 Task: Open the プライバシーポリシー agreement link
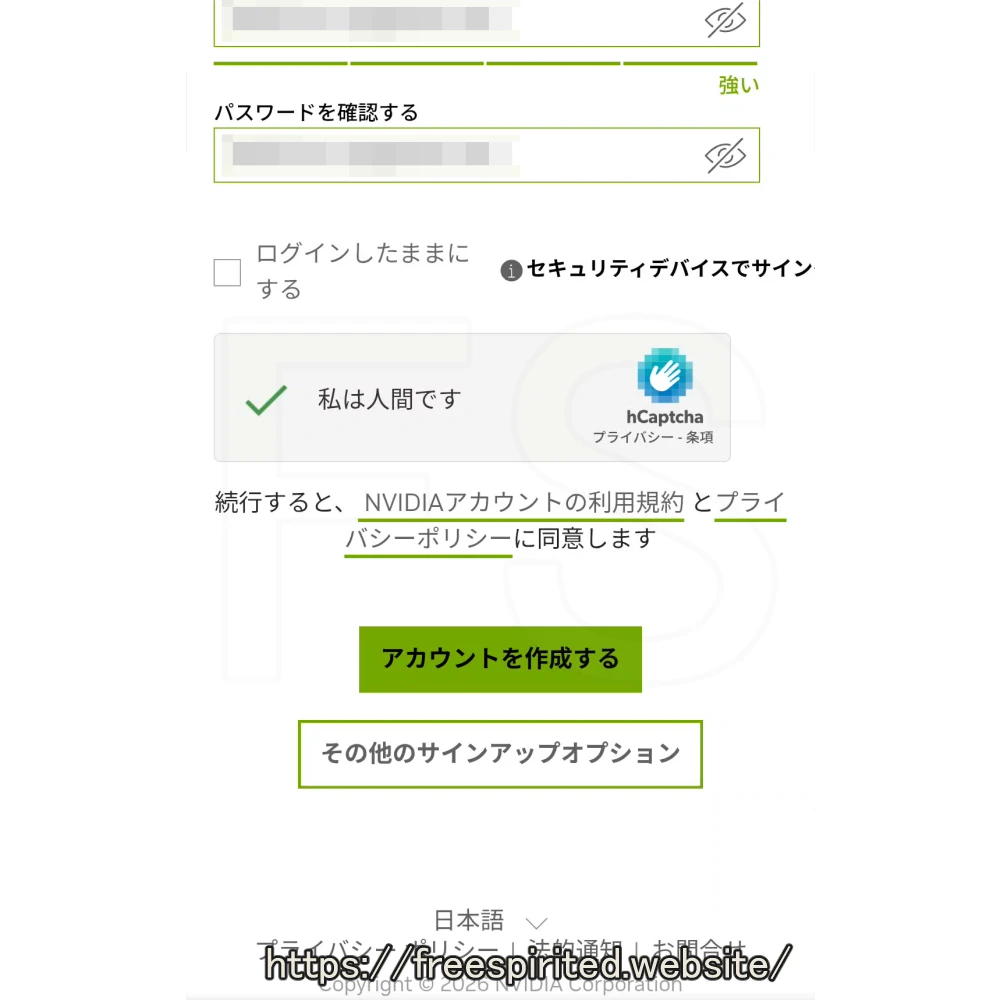(428, 539)
